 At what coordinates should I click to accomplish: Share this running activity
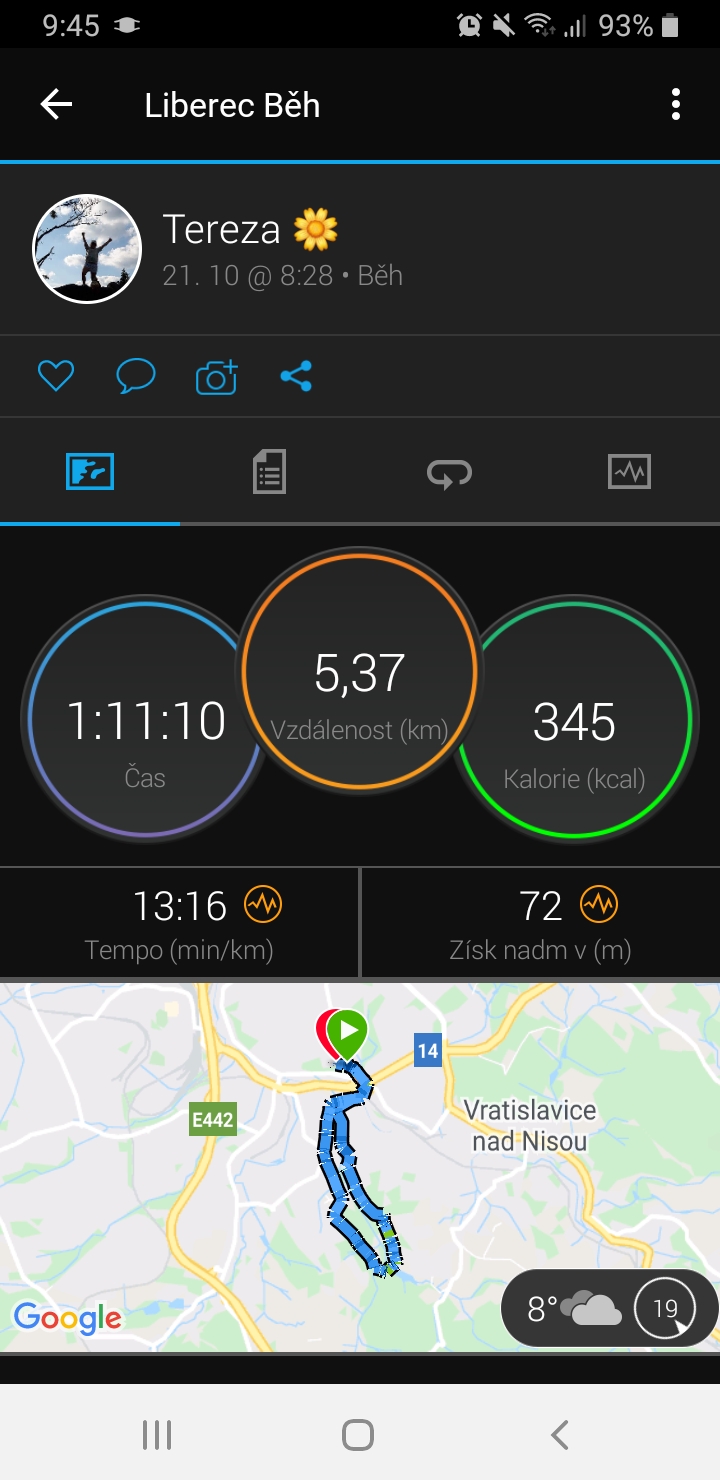tap(296, 376)
